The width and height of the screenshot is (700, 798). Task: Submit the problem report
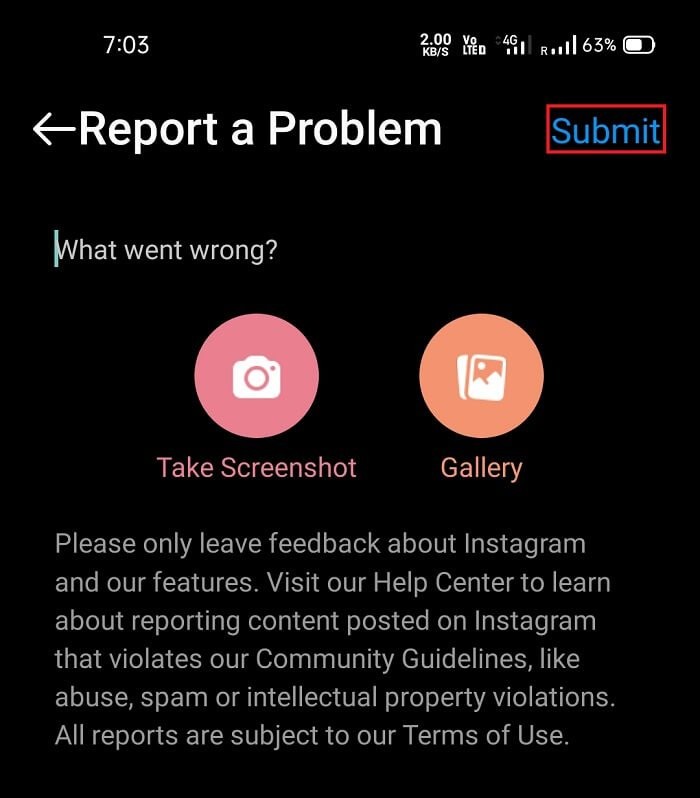tap(606, 130)
